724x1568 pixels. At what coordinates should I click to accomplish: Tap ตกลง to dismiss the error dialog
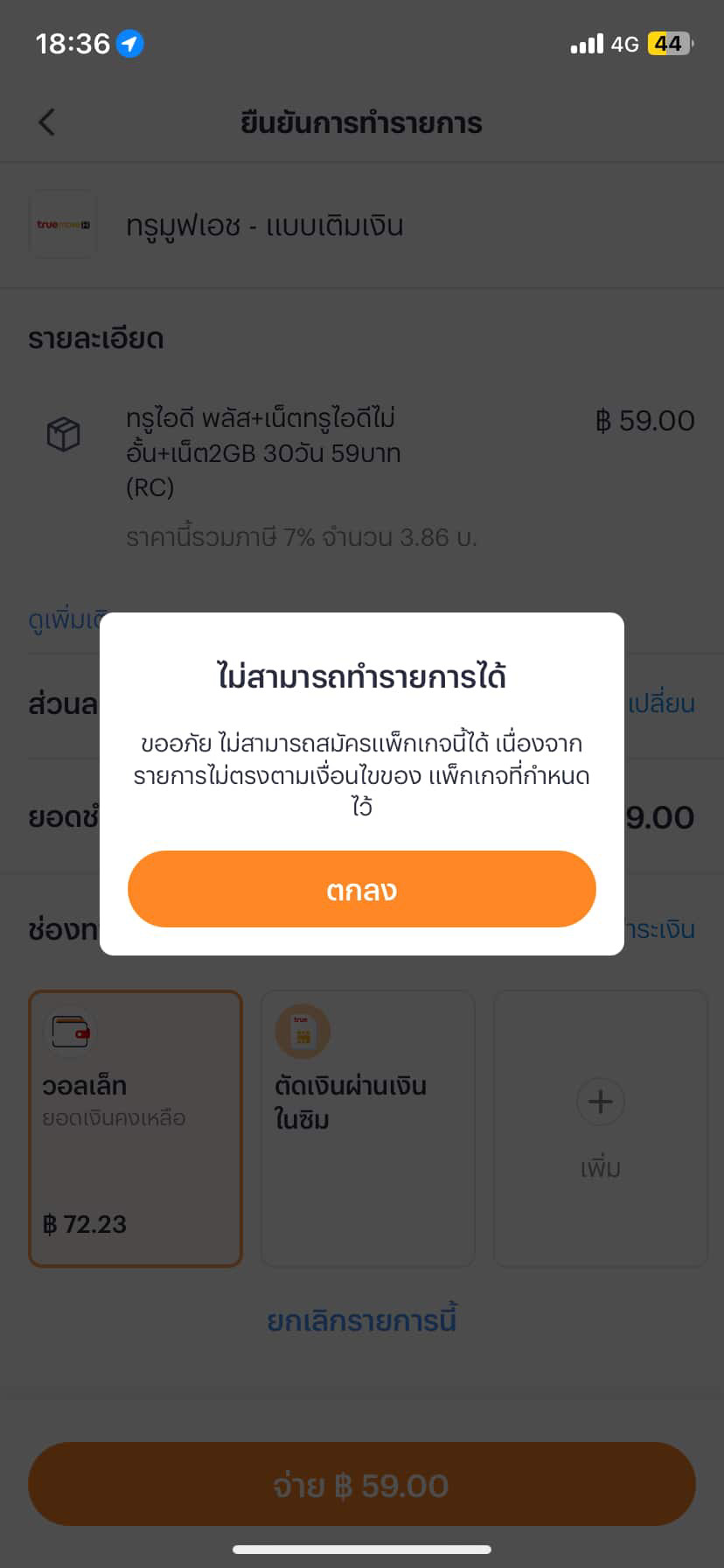click(x=361, y=889)
